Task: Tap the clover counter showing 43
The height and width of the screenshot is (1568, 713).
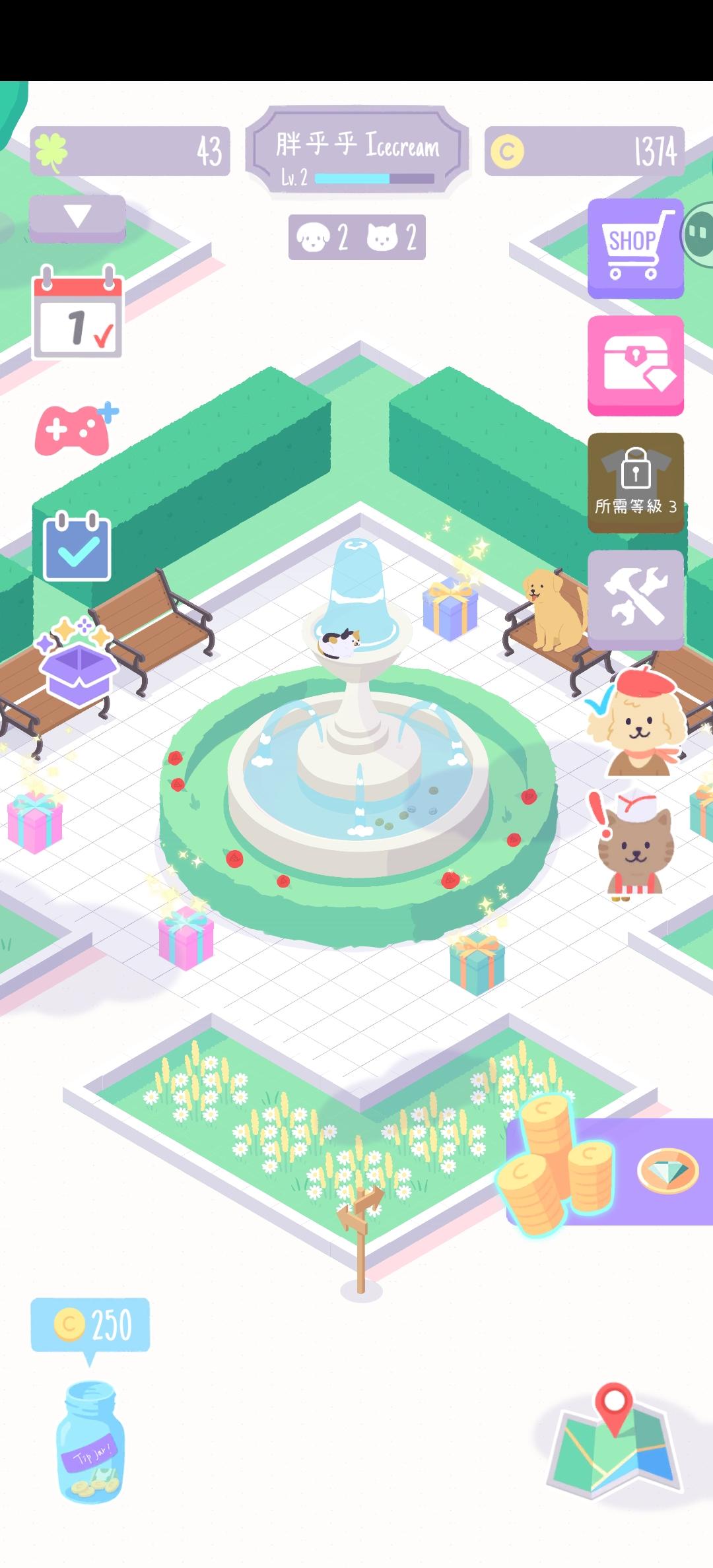Action: pos(129,150)
